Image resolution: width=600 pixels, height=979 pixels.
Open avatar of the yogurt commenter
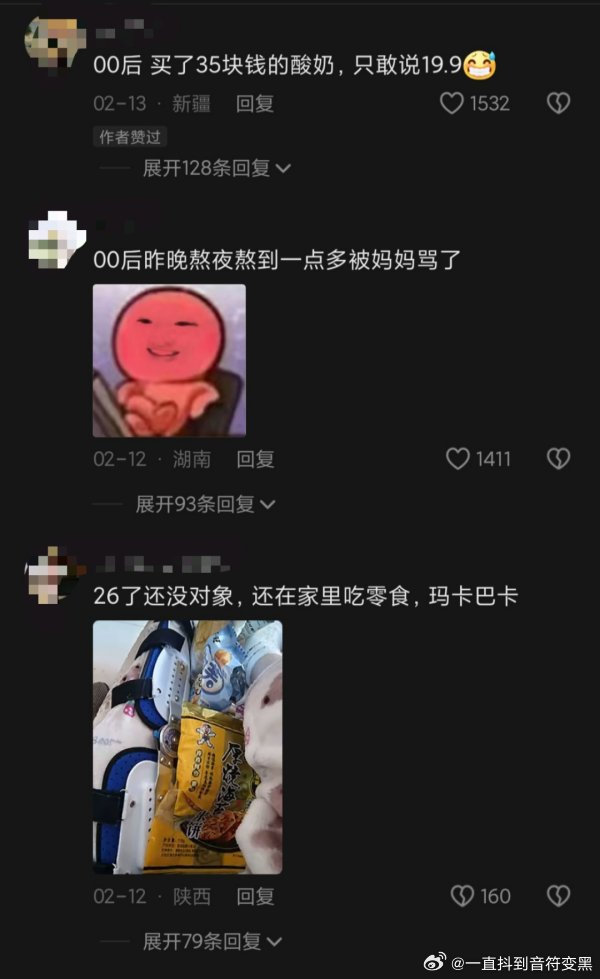[49, 41]
